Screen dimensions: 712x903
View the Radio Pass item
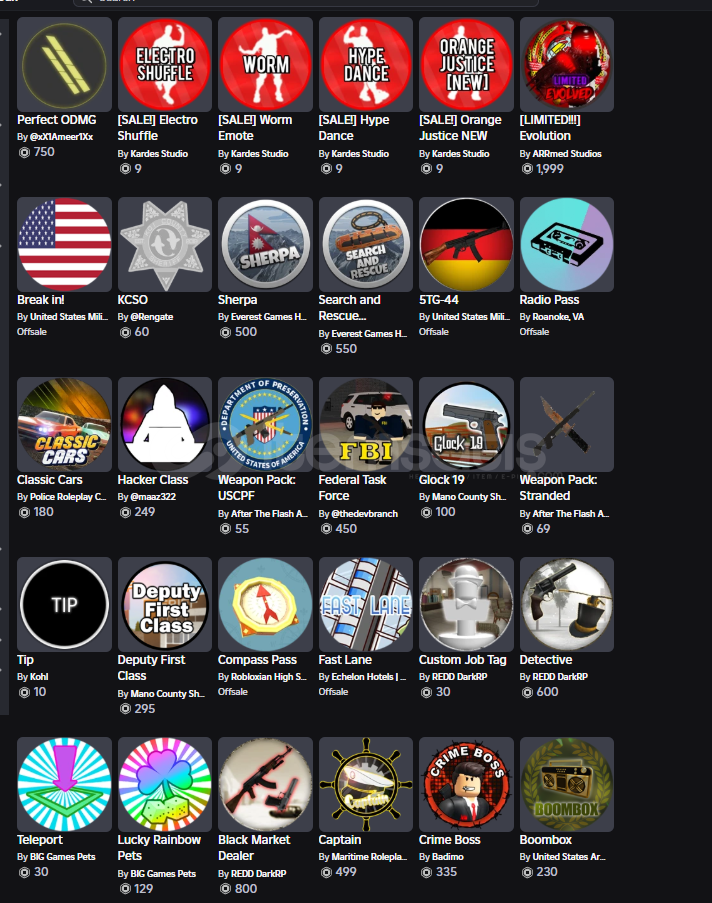point(567,244)
